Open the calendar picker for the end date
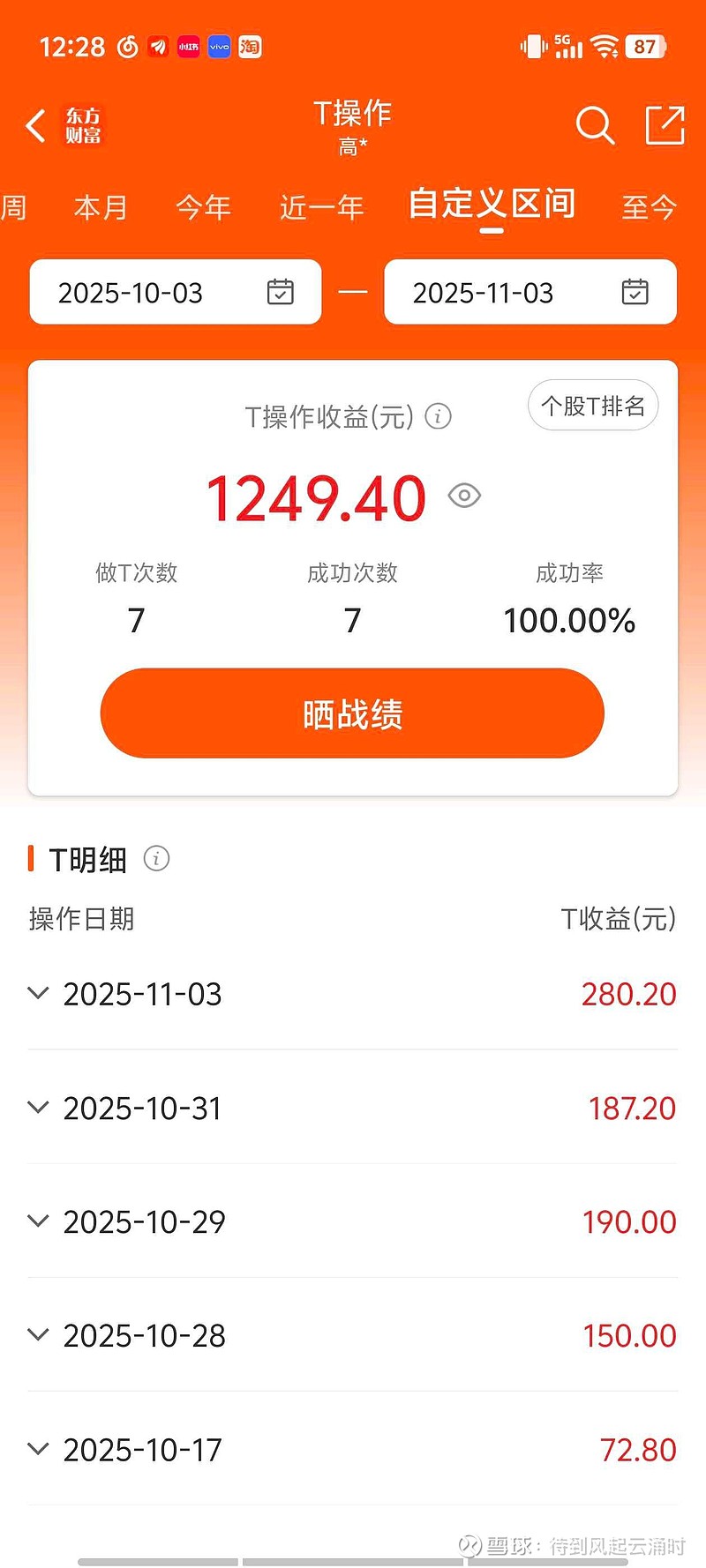Screen dimensions: 706x1568 click(635, 292)
